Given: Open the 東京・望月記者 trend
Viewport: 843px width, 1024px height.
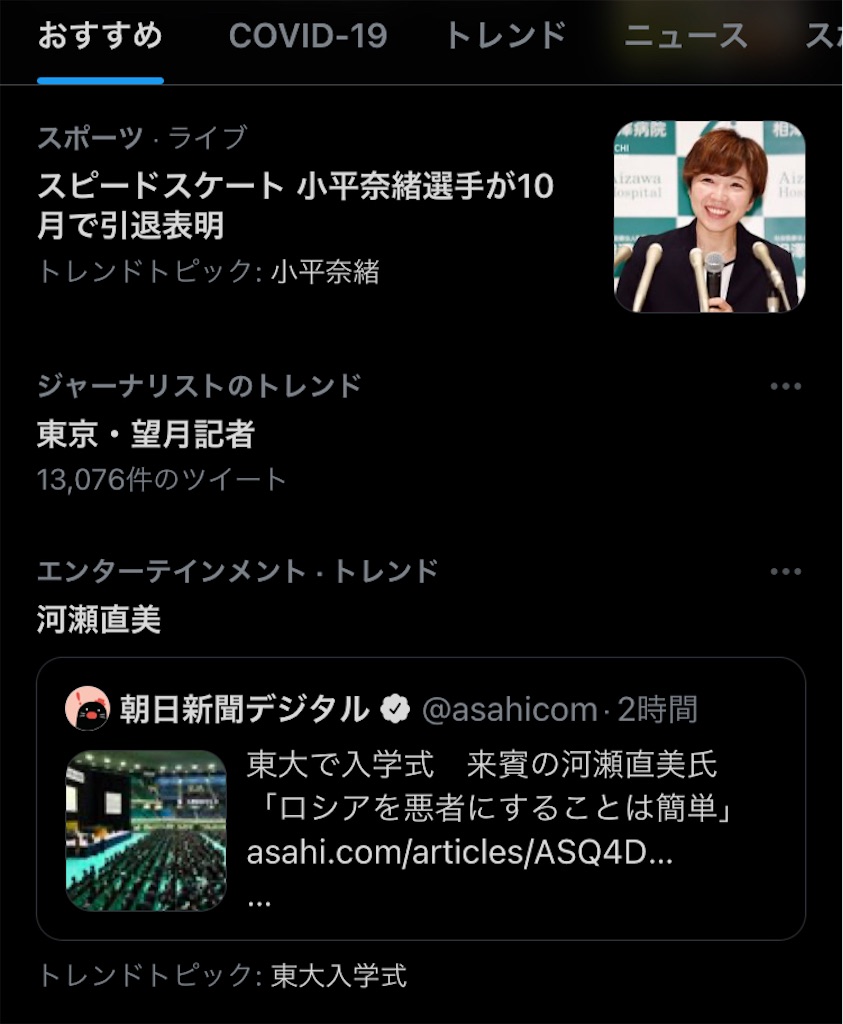Looking at the screenshot, I should (146, 434).
